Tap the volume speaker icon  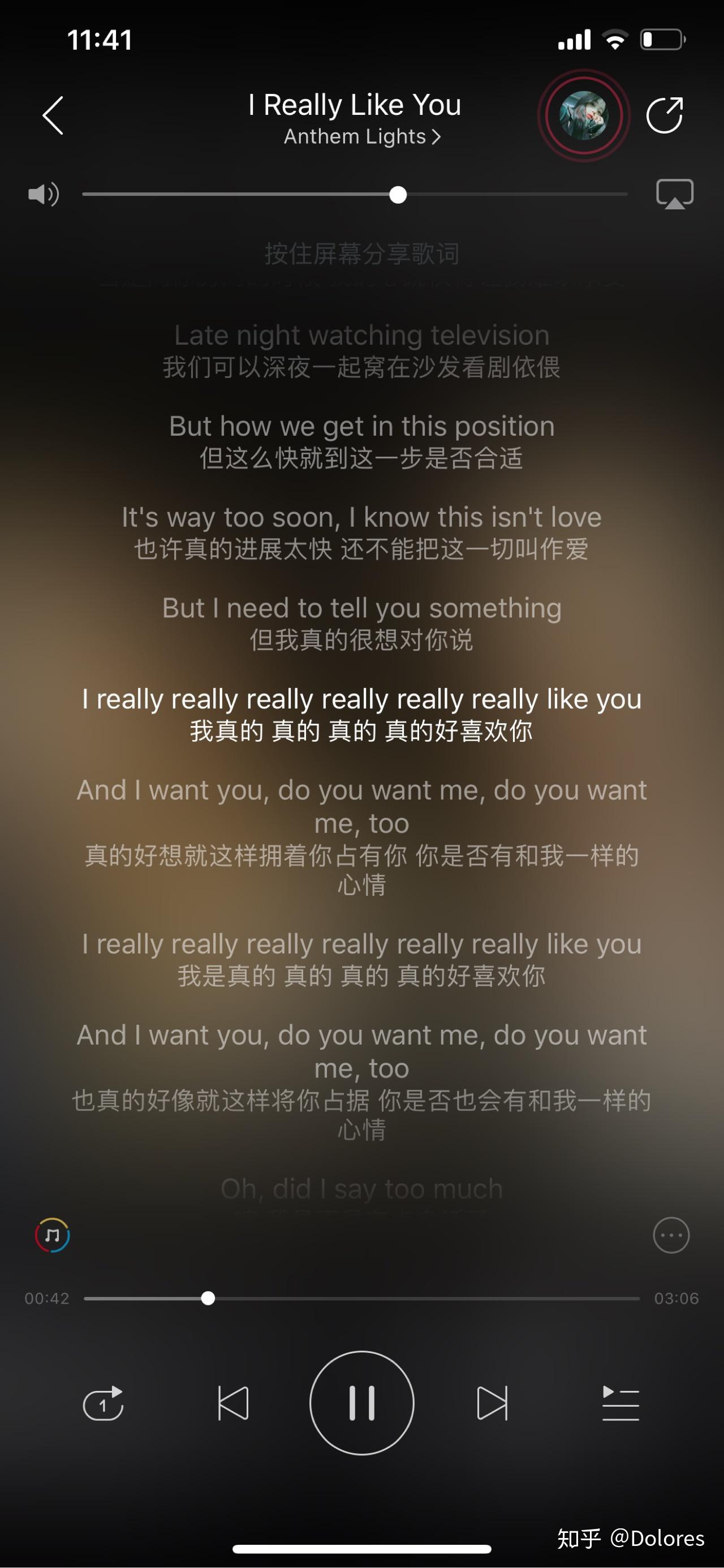44,195
